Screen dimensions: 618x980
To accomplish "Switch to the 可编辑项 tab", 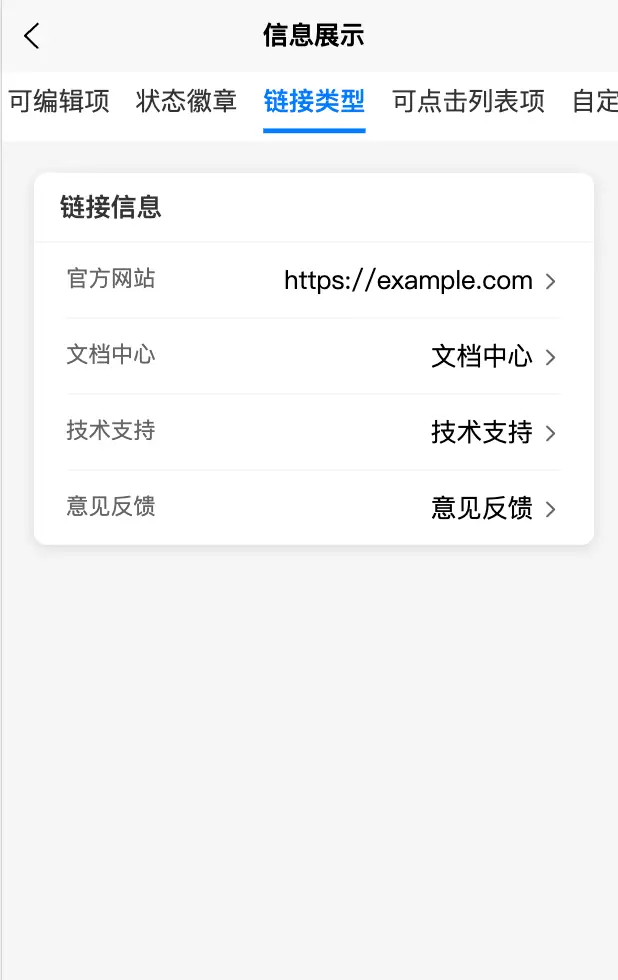I will (x=59, y=101).
